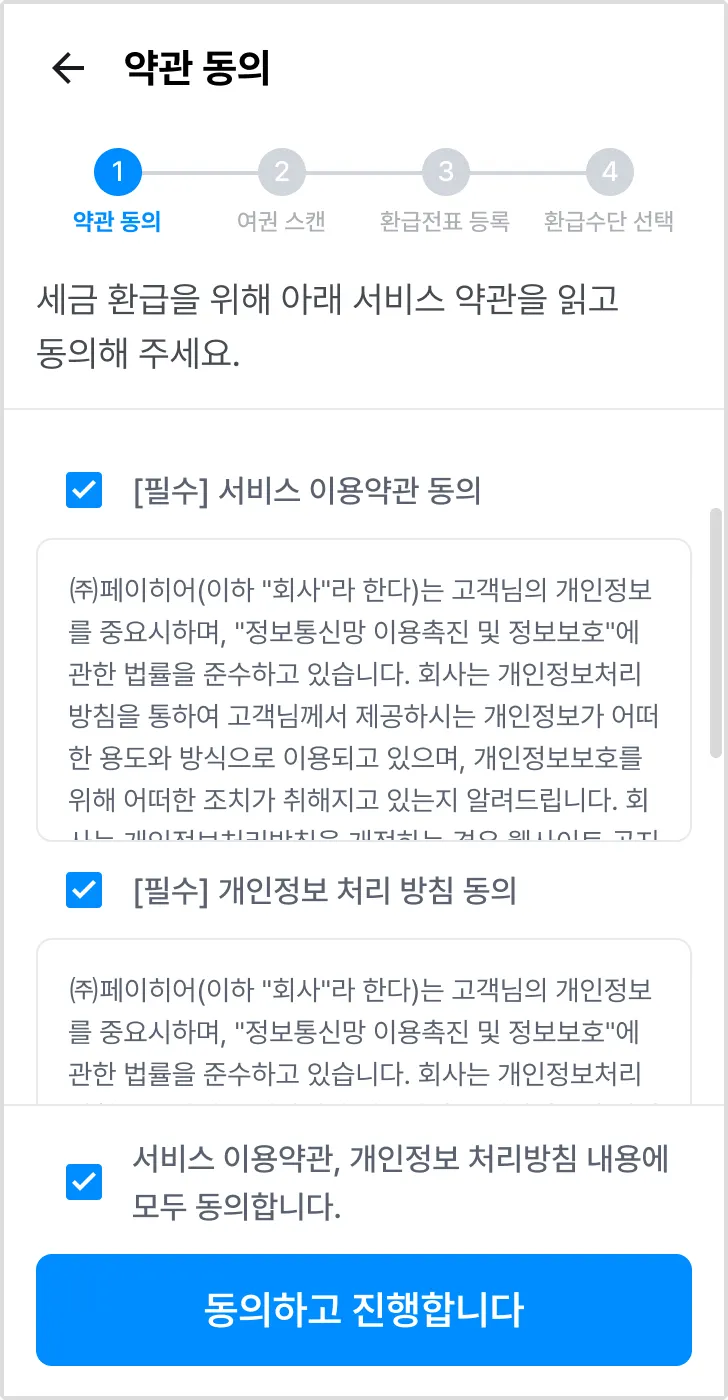Uncheck the 개인정보 처리 방침 동의 checkbox
Screen dimensions: 728x1400
[84, 890]
